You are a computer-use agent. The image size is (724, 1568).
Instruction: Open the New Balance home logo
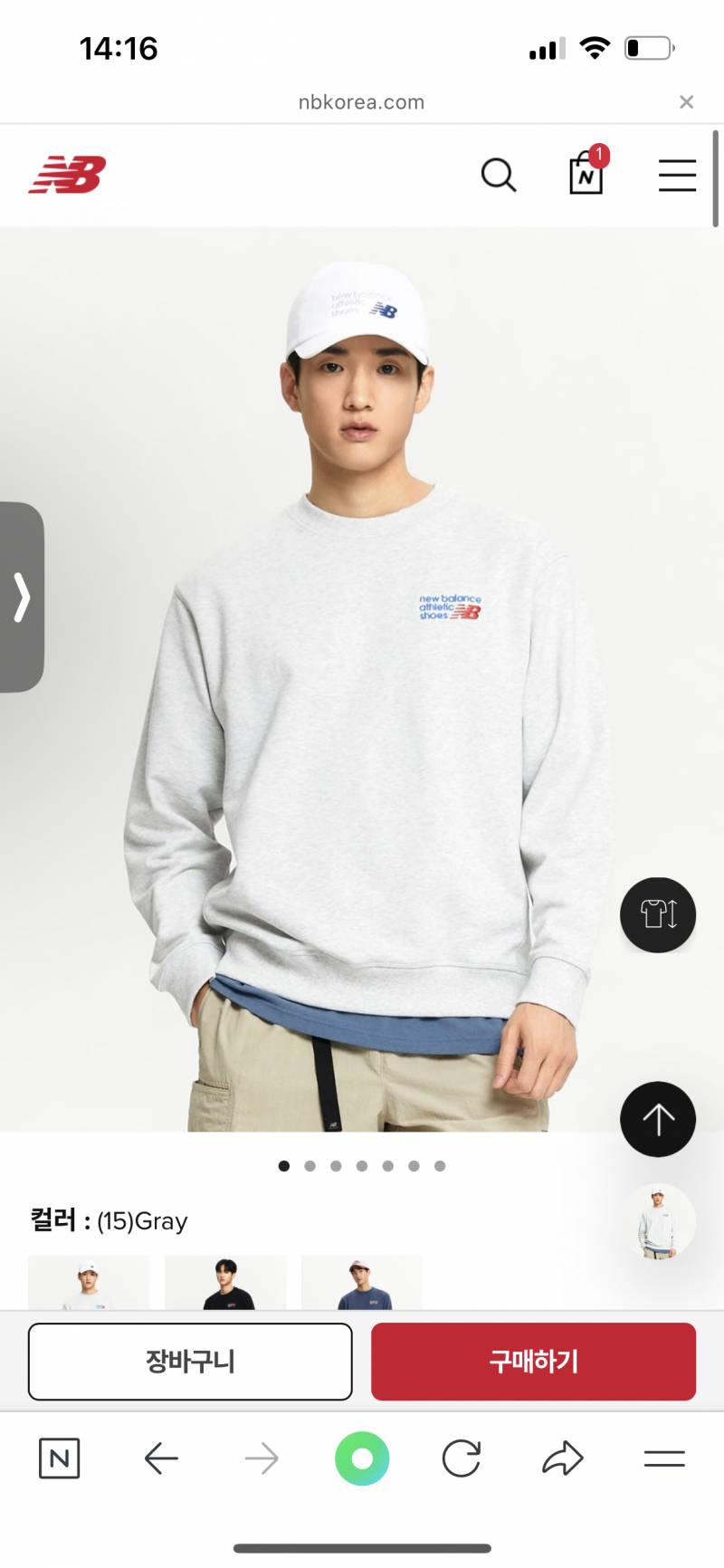pyautogui.click(x=67, y=175)
